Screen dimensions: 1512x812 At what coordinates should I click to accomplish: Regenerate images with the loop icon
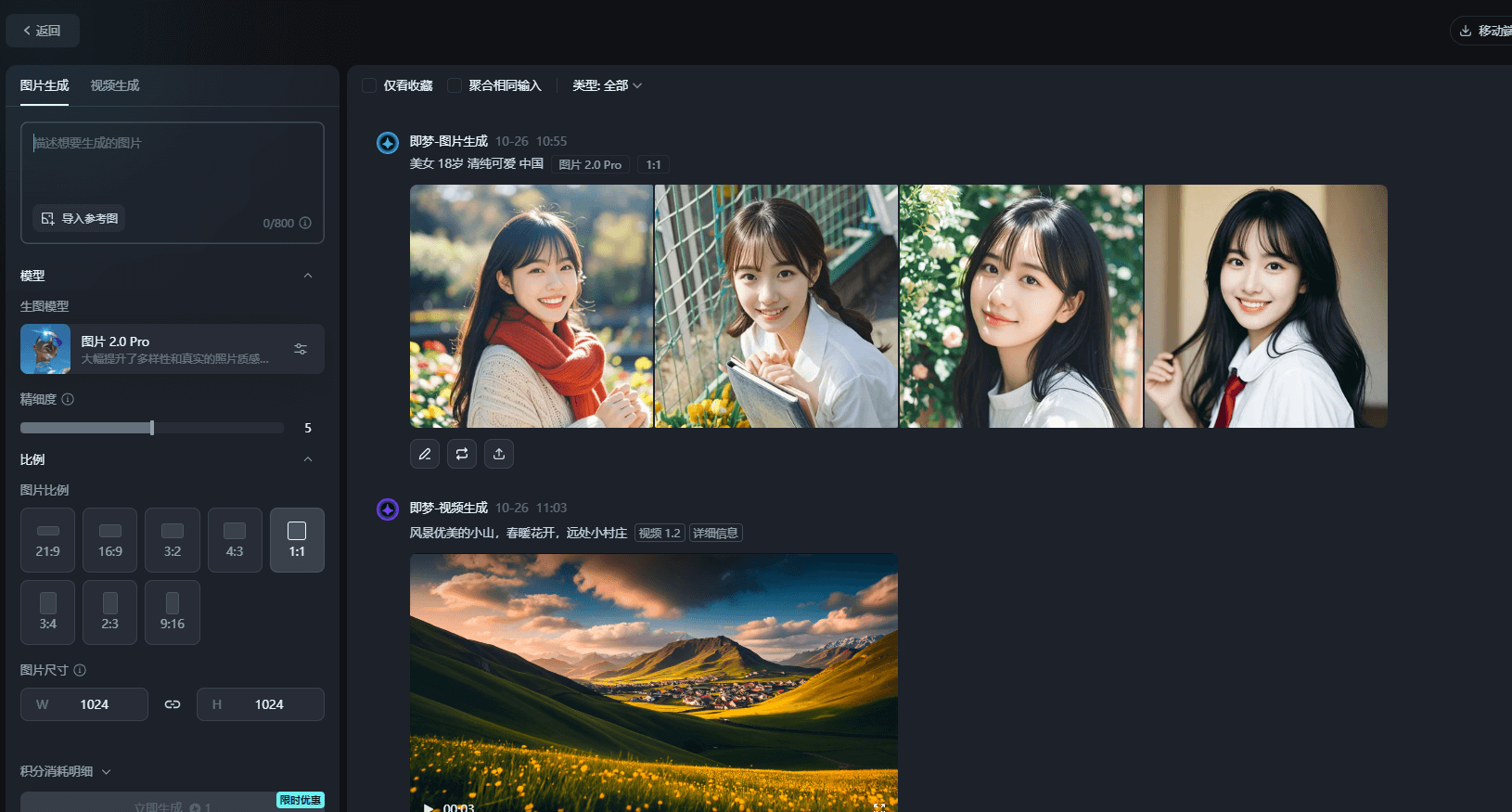(x=462, y=454)
